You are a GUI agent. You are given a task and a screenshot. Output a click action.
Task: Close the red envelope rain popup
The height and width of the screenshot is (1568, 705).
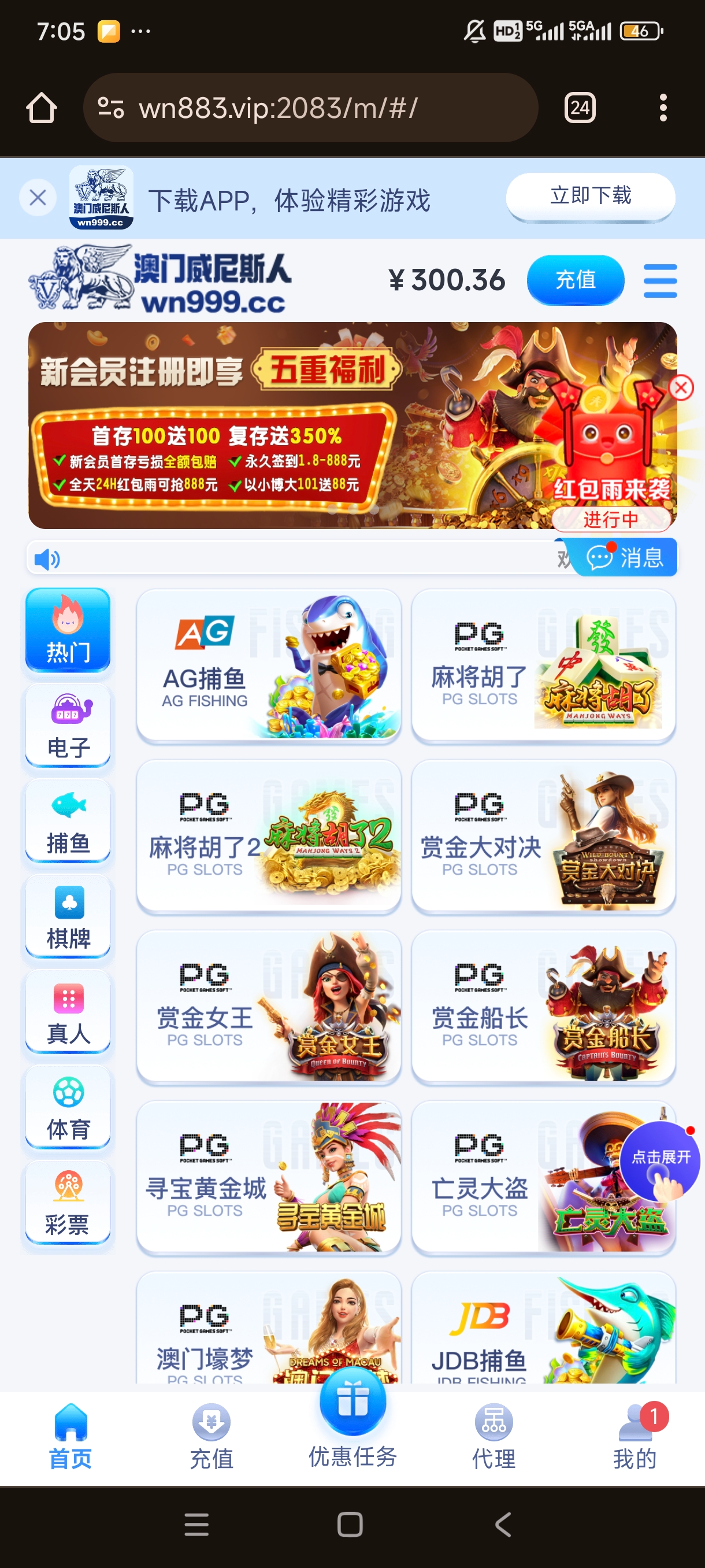(681, 388)
